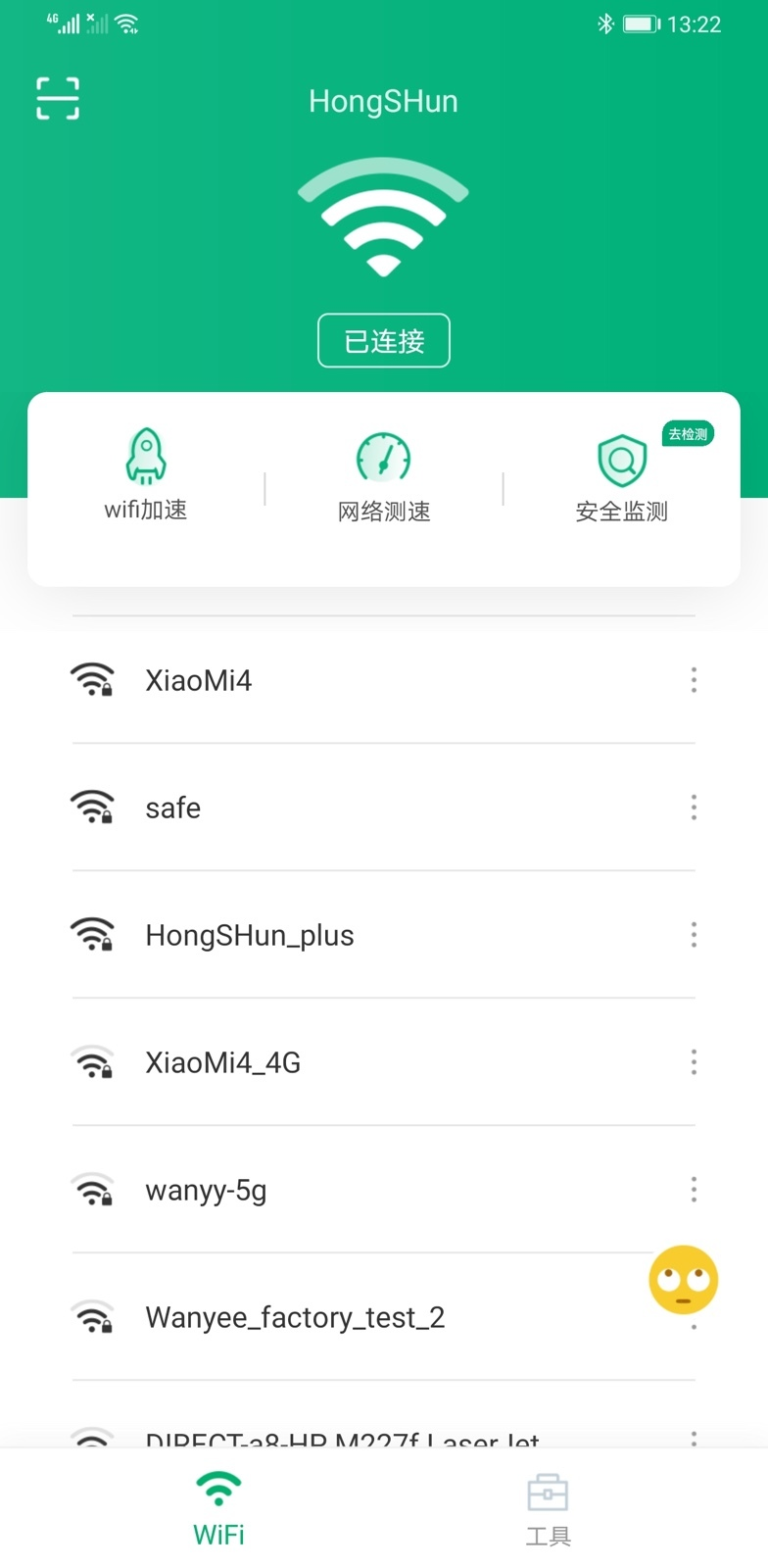Screen dimensions: 768x1568
Task: Switch to the 工具 tools tab
Action: coord(548,1509)
